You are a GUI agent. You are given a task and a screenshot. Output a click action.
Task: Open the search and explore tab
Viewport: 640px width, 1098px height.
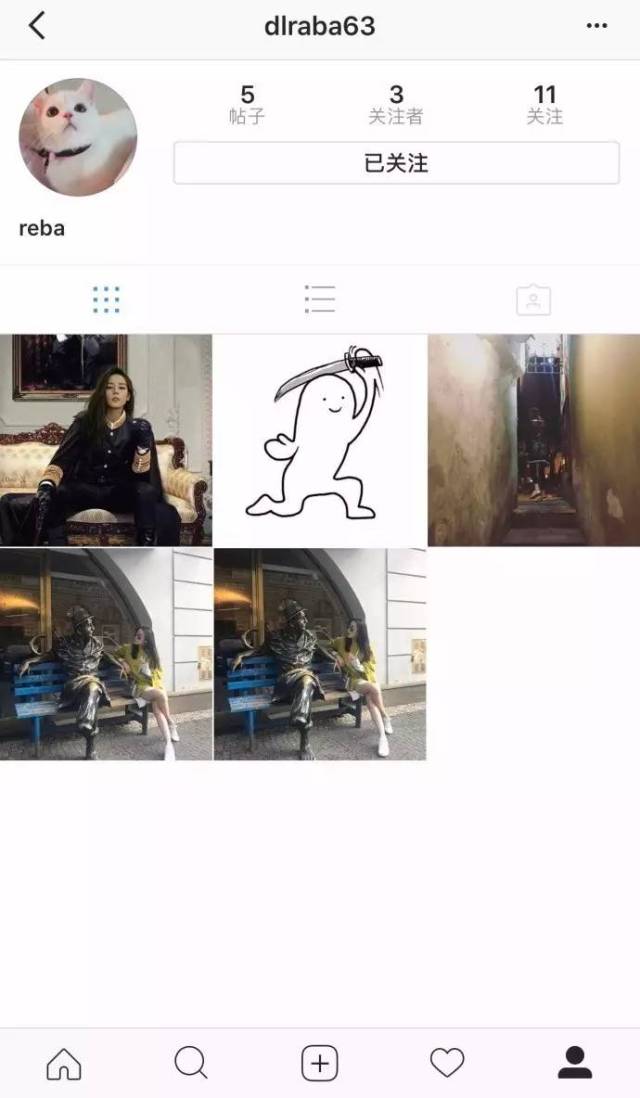pyautogui.click(x=190, y=1063)
